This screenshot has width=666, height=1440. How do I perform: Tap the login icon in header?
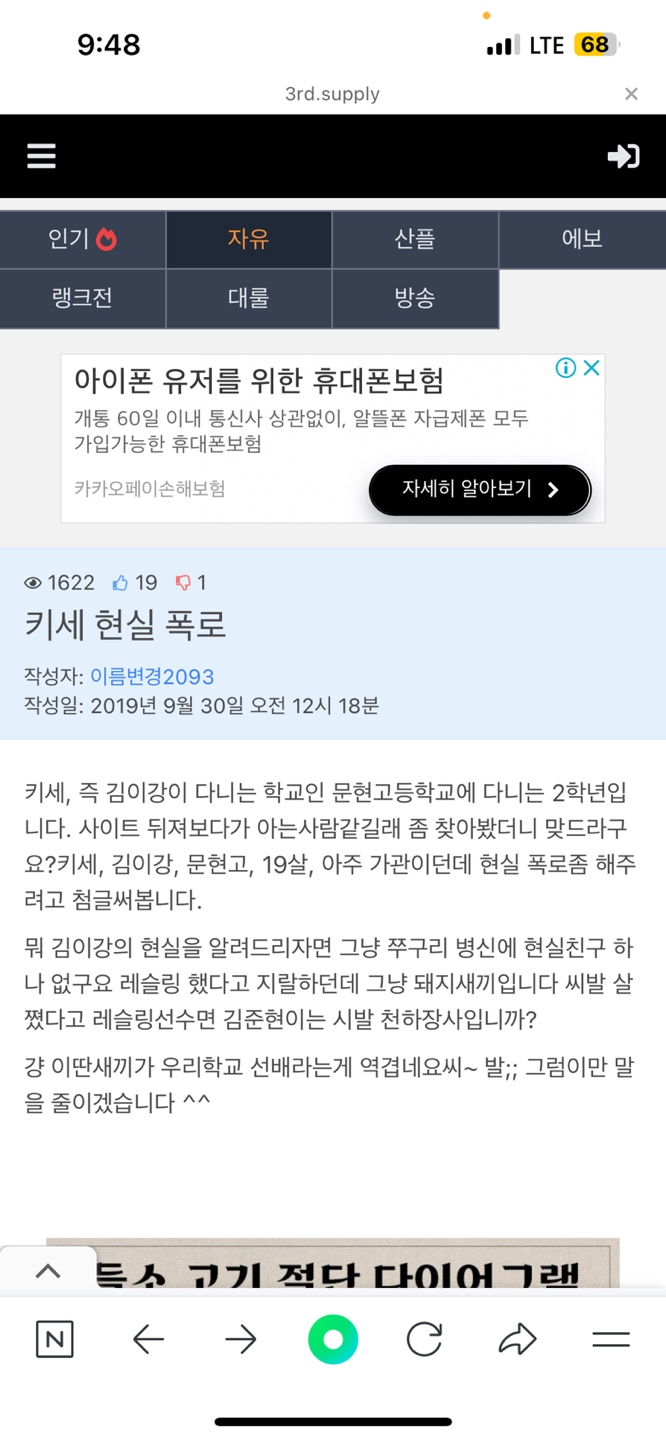click(623, 156)
